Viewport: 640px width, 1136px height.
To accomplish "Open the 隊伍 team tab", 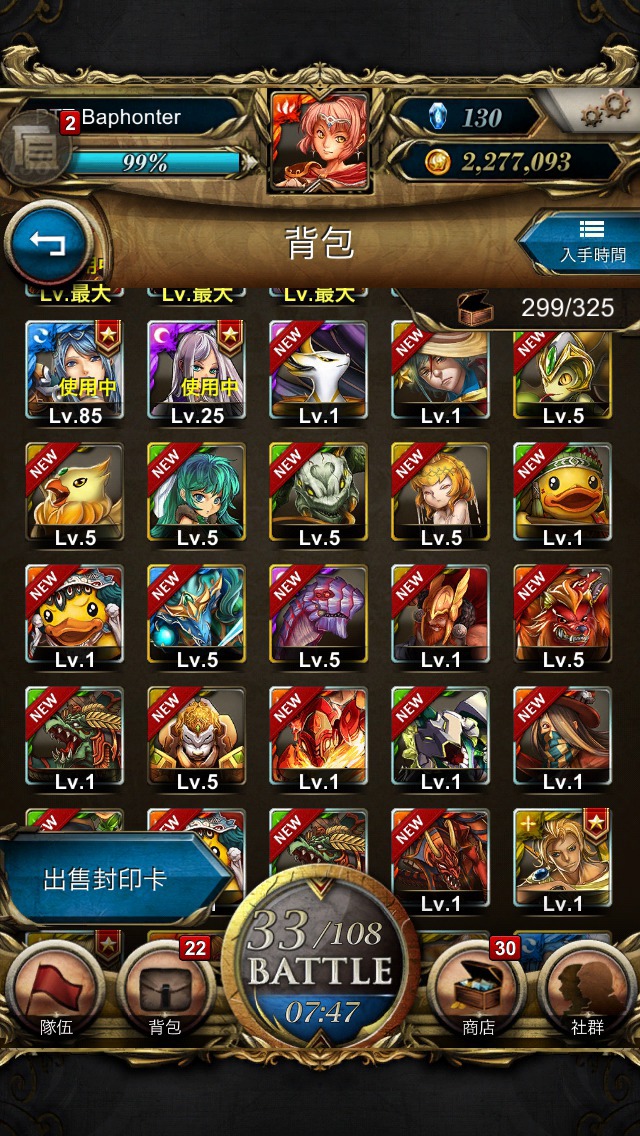I will coord(56,991).
